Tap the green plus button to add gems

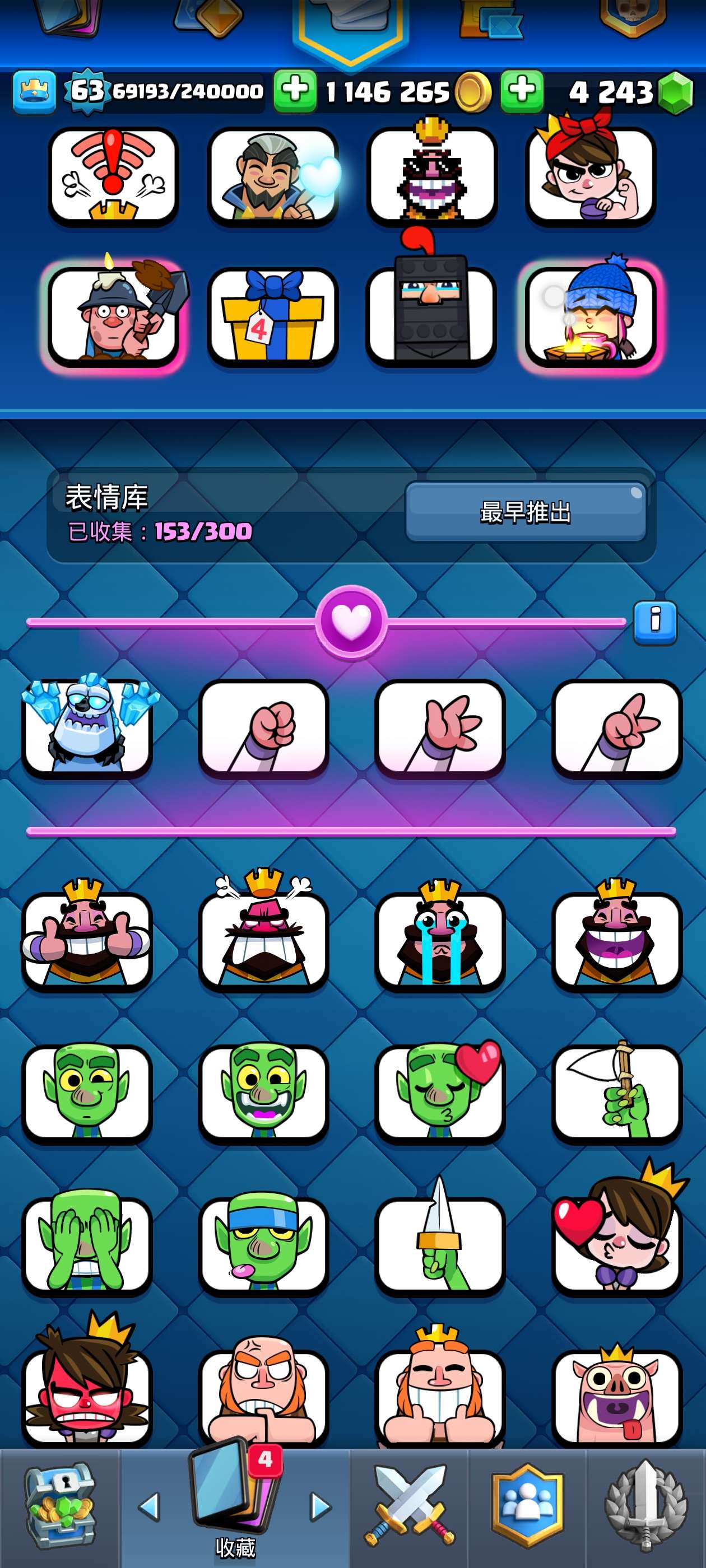(x=522, y=91)
